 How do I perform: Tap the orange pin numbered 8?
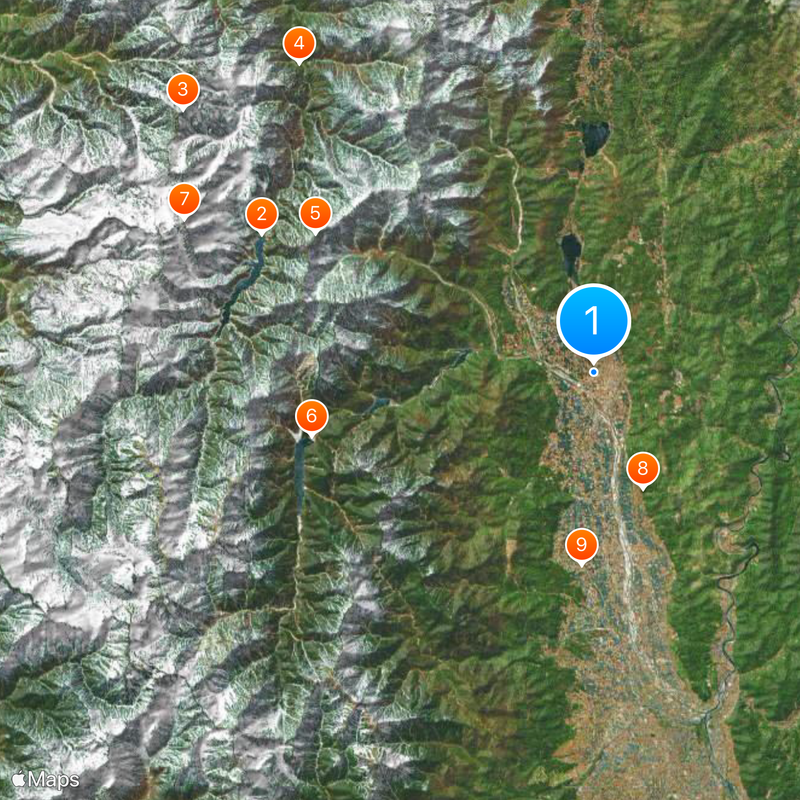coord(642,468)
